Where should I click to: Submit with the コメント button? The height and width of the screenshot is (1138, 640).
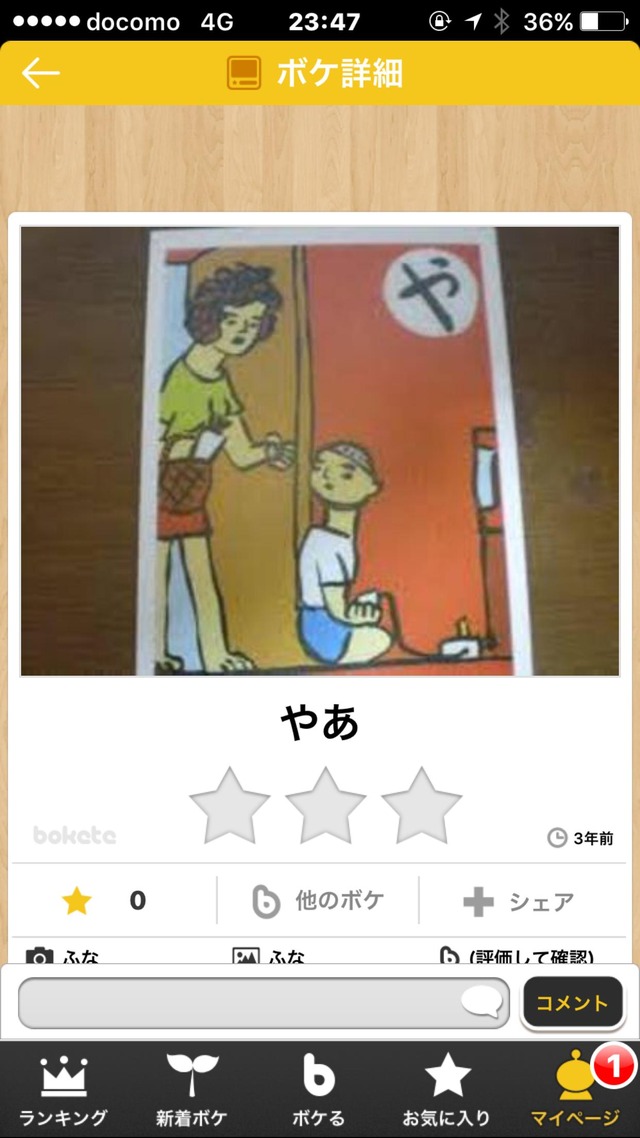point(572,1003)
